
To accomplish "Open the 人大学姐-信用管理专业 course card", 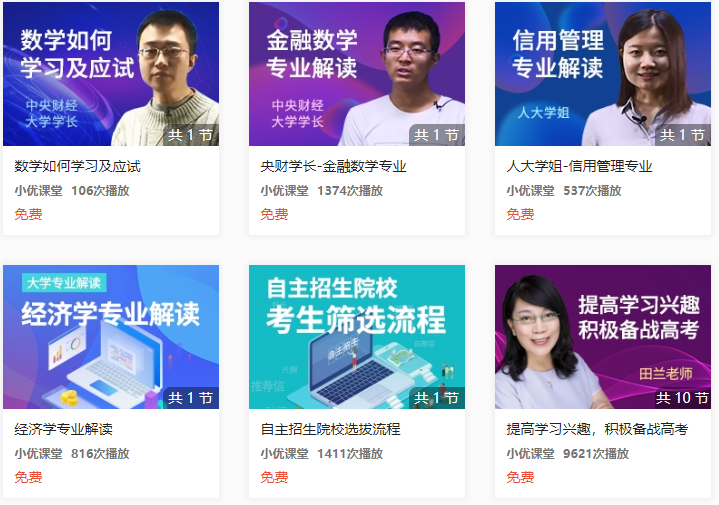I will (x=603, y=76).
